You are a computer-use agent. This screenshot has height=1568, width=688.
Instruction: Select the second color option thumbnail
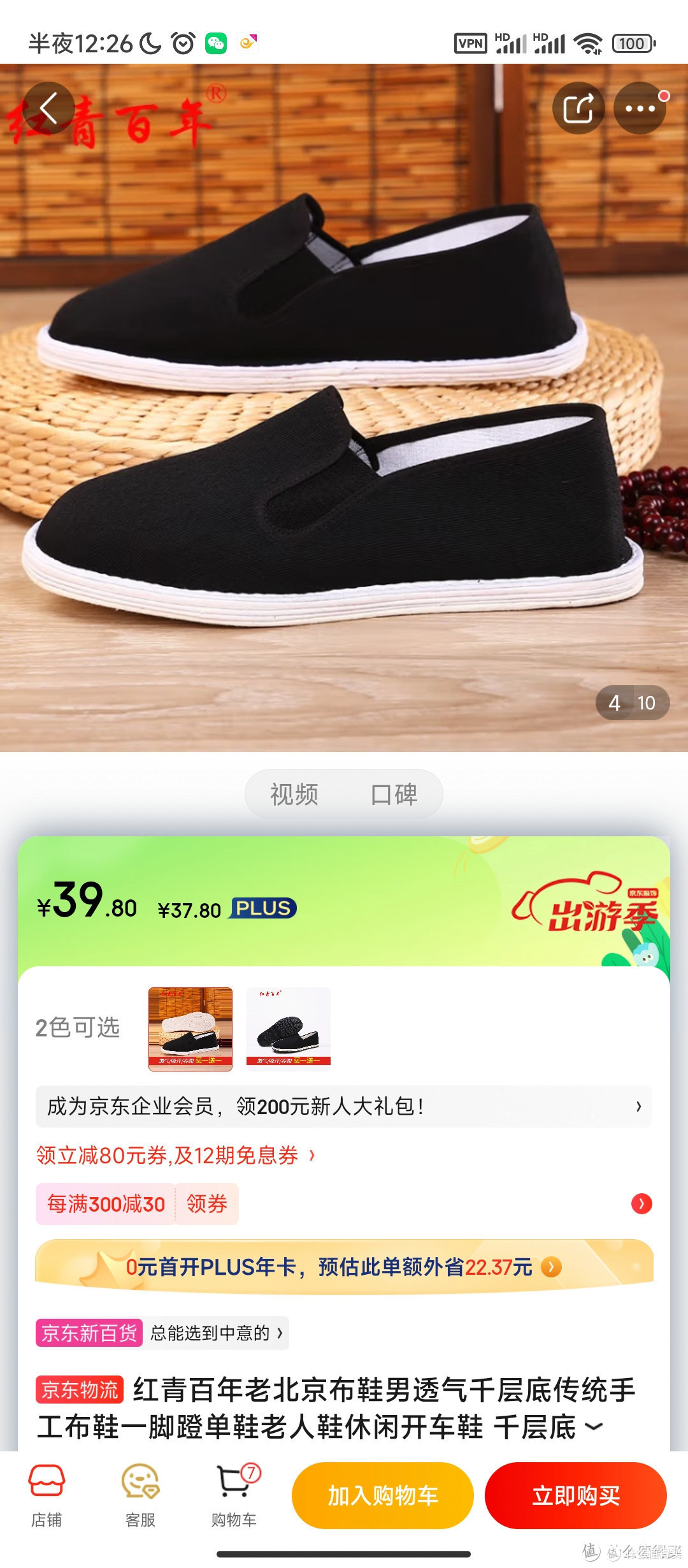[x=289, y=1029]
